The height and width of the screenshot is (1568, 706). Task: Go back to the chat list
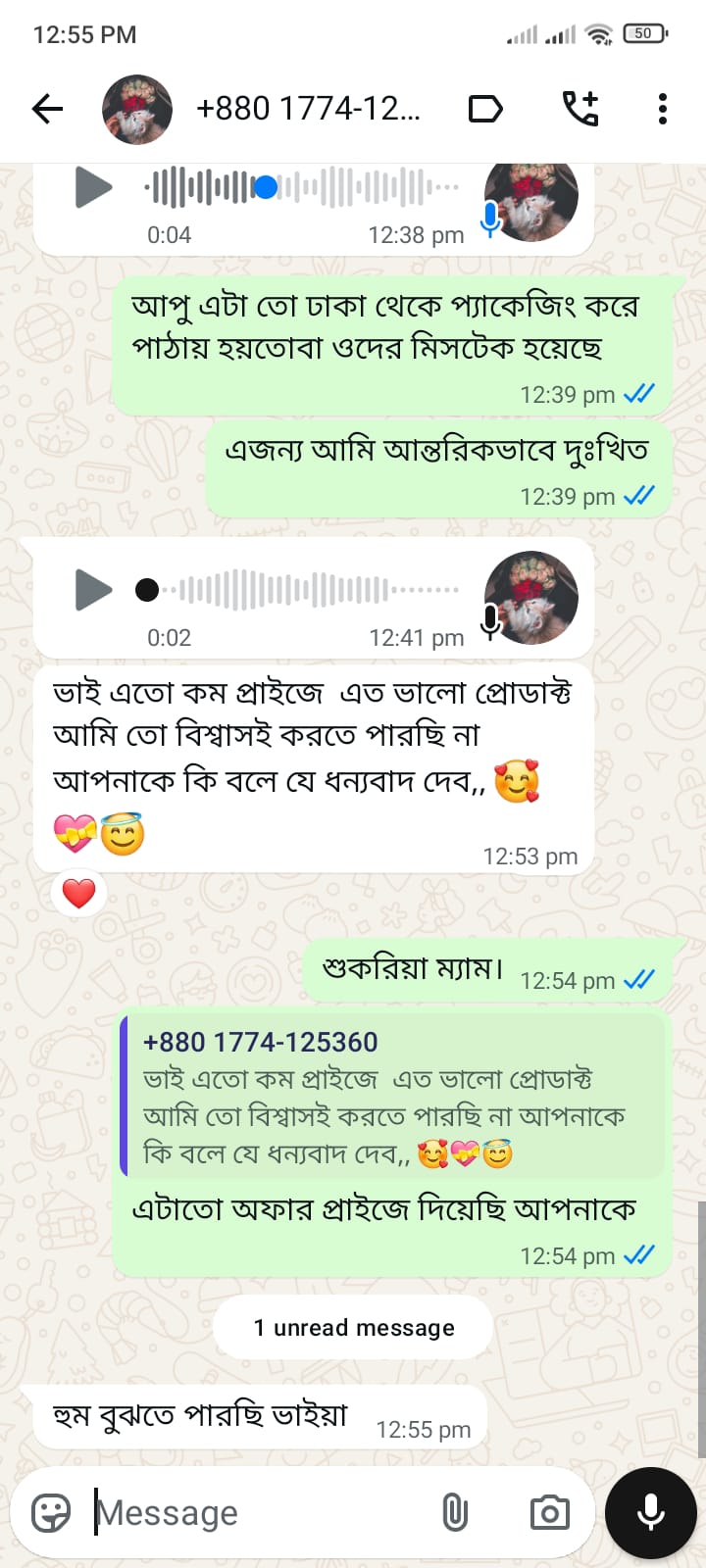point(47,109)
